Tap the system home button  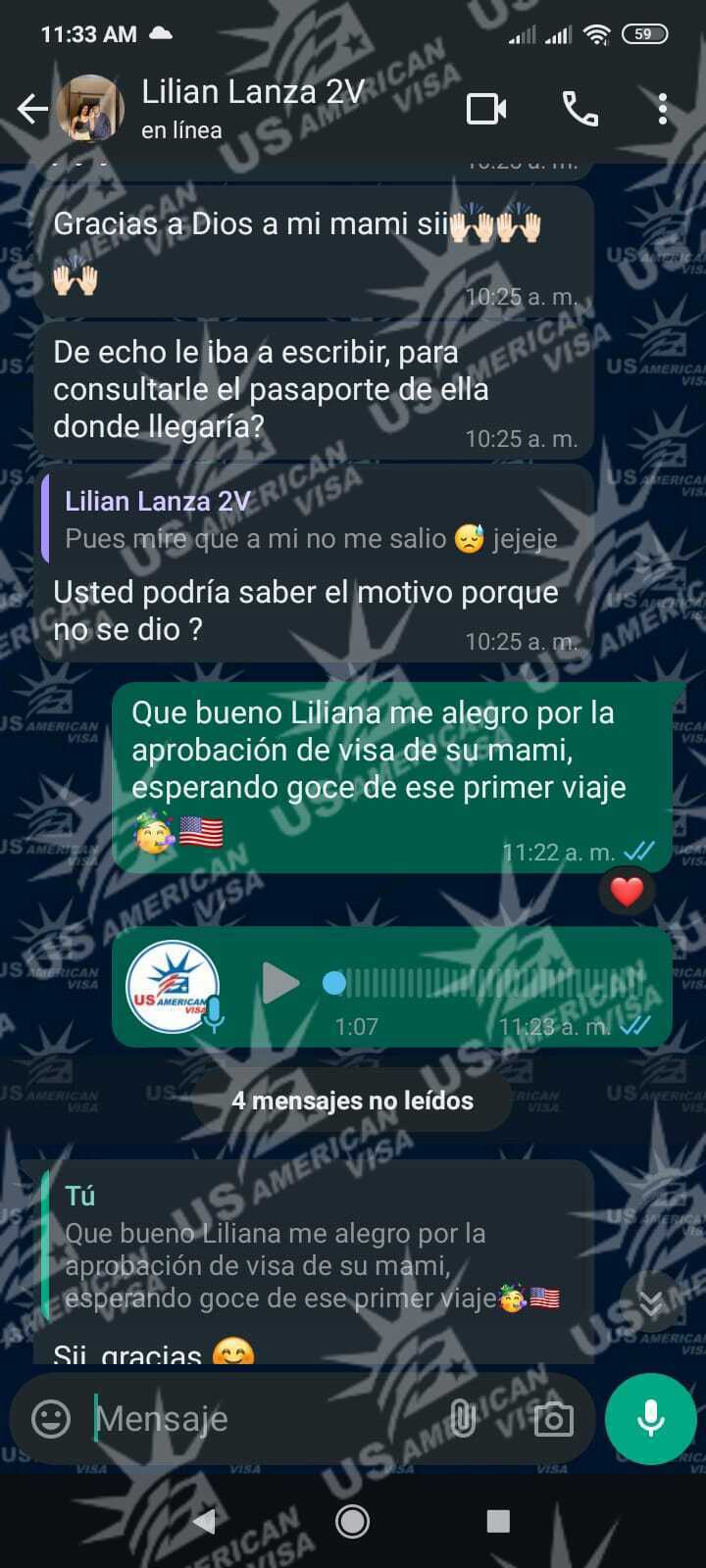352,1520
